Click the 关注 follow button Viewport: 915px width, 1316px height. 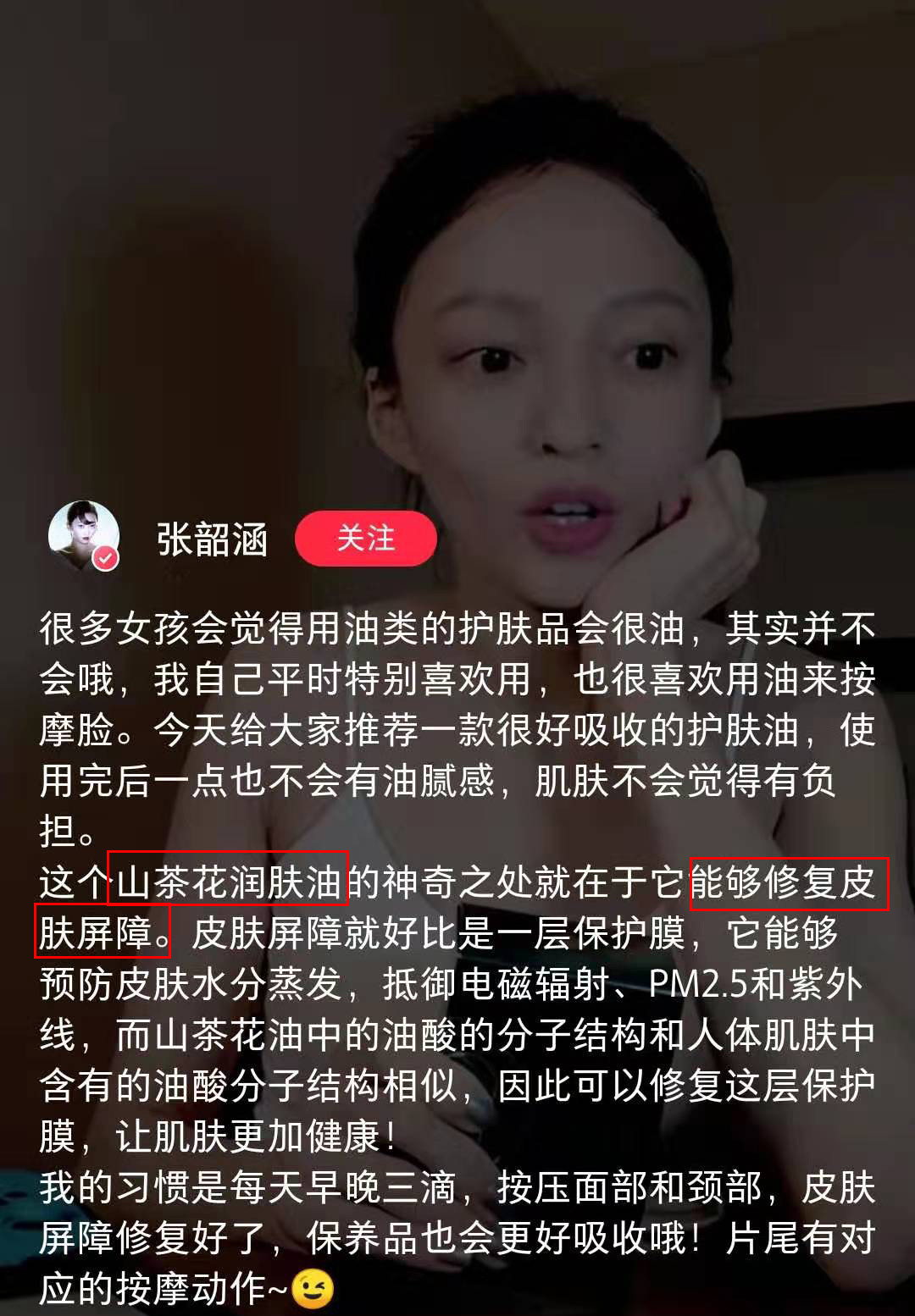(366, 538)
